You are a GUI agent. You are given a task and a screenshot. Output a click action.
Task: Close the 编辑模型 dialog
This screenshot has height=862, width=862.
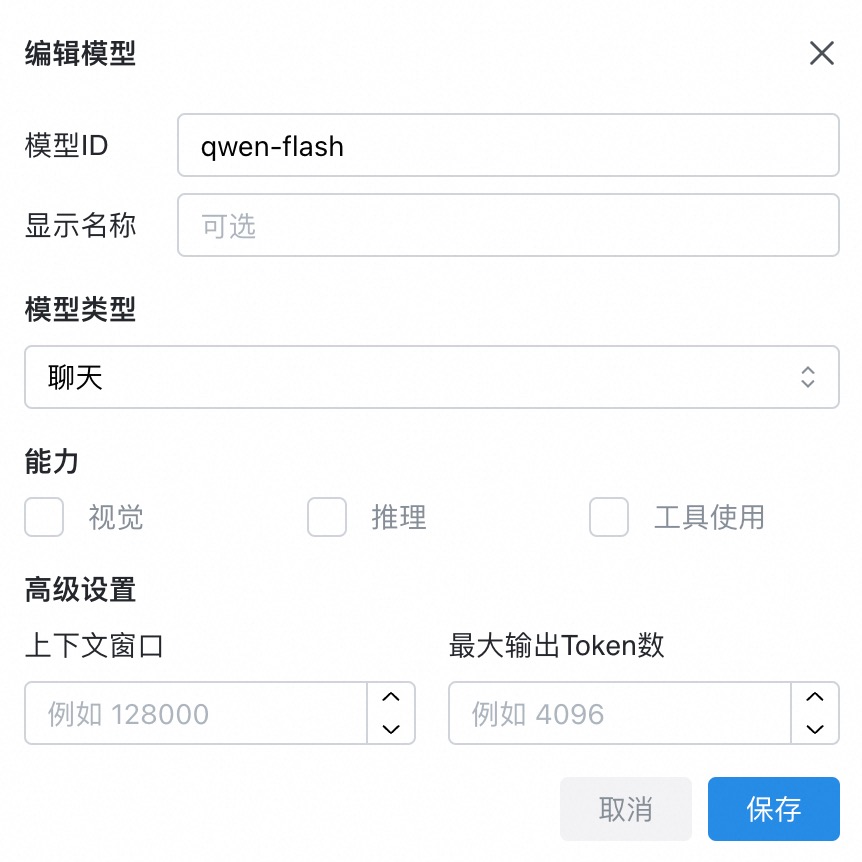[821, 54]
